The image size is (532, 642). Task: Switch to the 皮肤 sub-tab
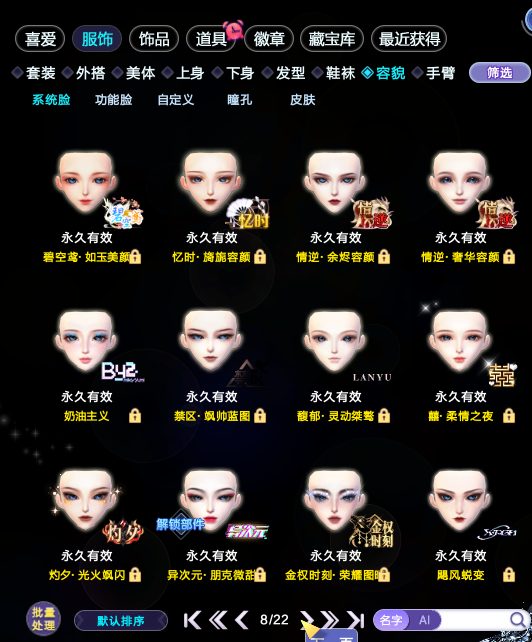point(302,99)
